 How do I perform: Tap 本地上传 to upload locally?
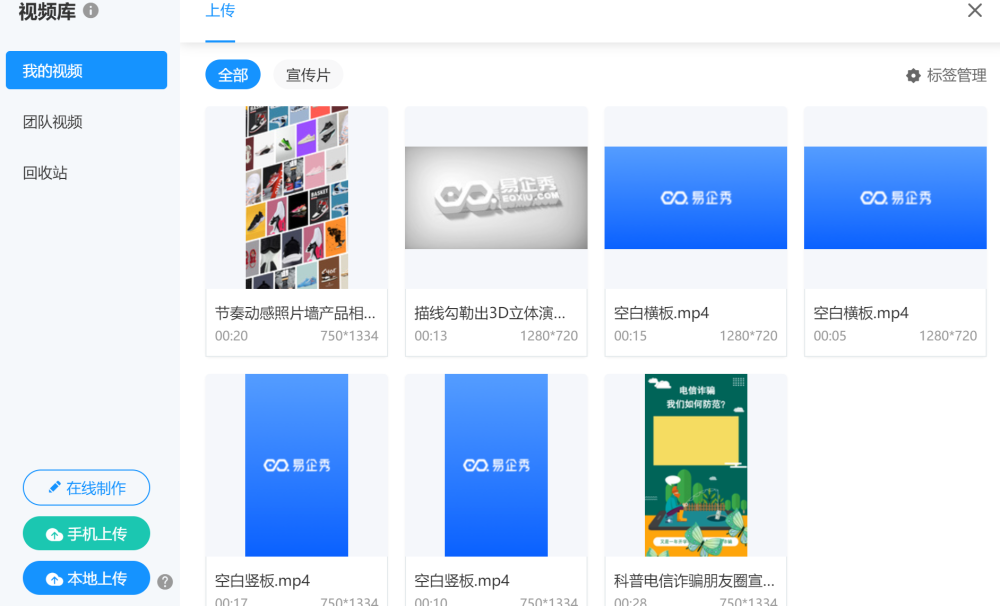(86, 578)
